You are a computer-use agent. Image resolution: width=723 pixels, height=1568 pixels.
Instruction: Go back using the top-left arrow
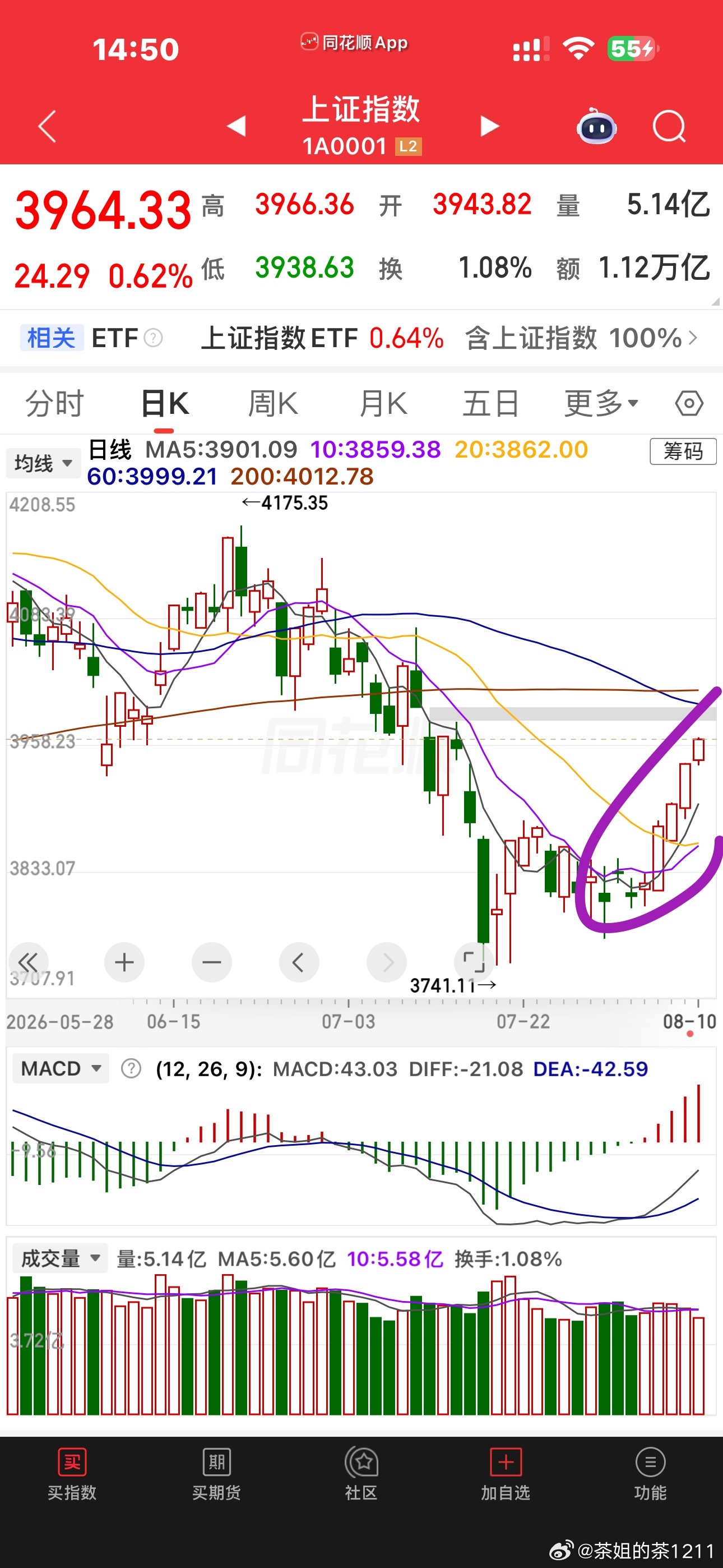tap(48, 127)
